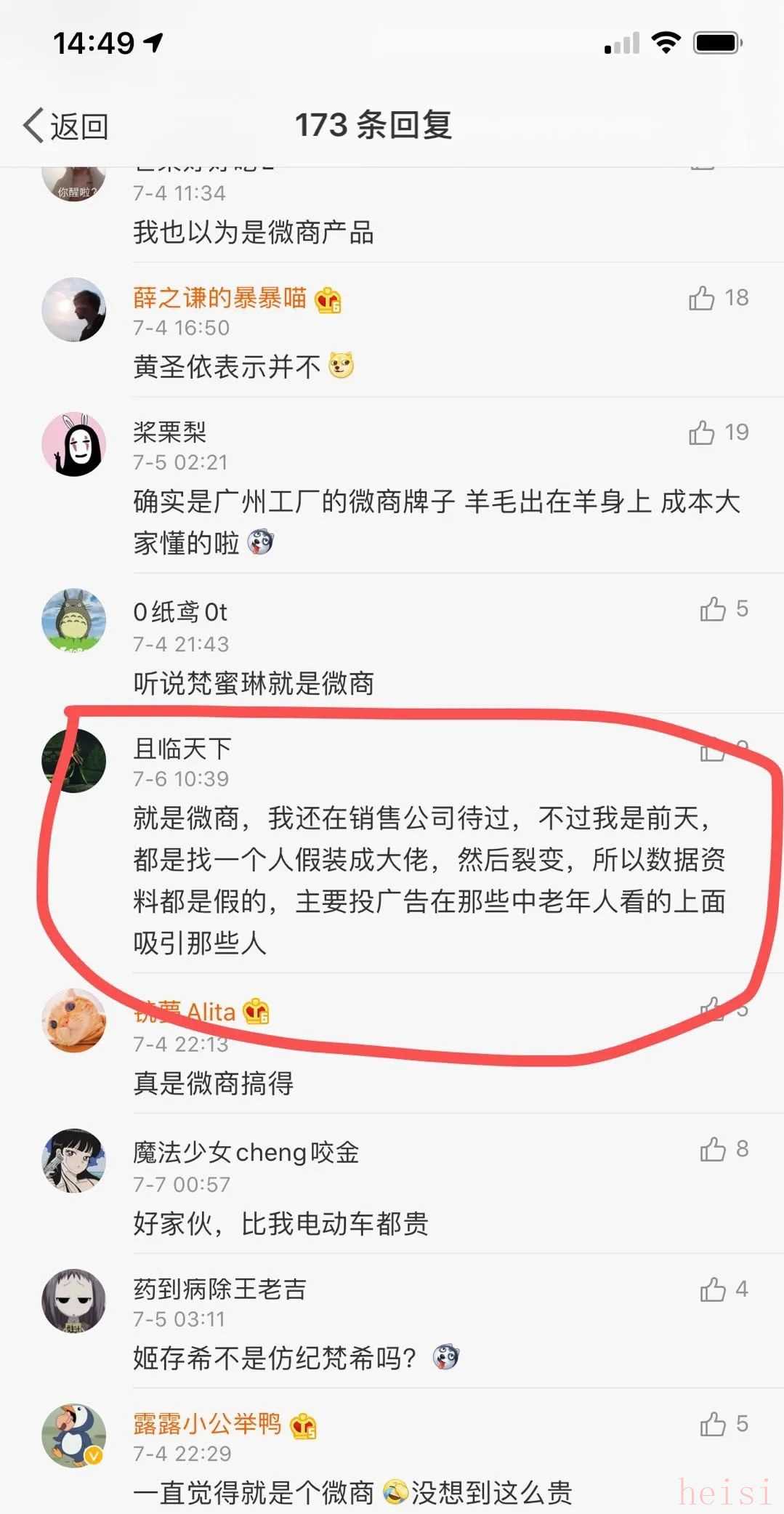
Task: Reply to comment 好家伙，比我电动车都贵
Action: [x=280, y=1224]
